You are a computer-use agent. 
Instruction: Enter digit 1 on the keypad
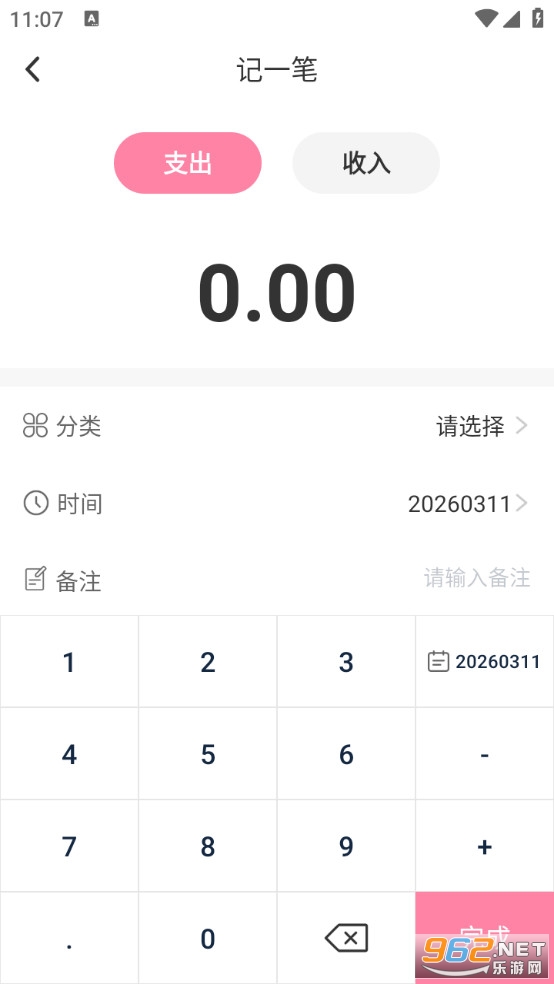[69, 661]
